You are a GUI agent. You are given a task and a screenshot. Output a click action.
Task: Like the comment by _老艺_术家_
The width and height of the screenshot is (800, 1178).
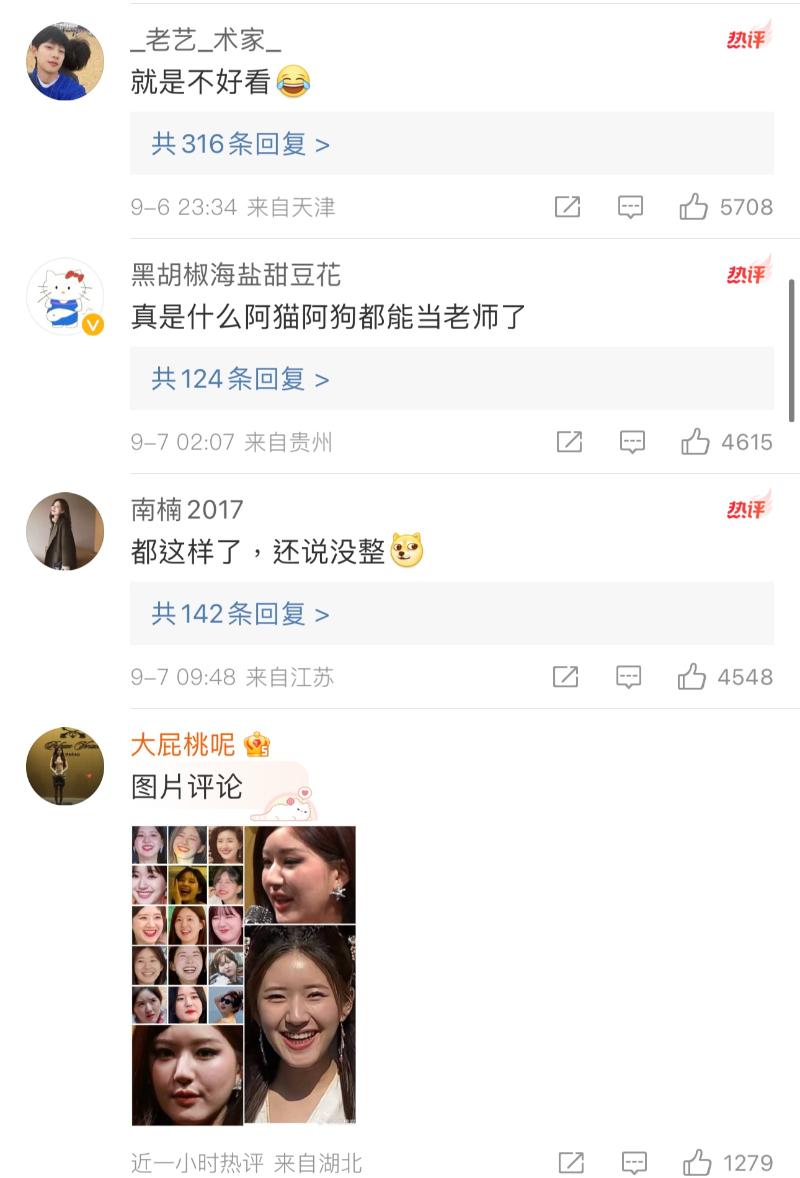tap(693, 207)
